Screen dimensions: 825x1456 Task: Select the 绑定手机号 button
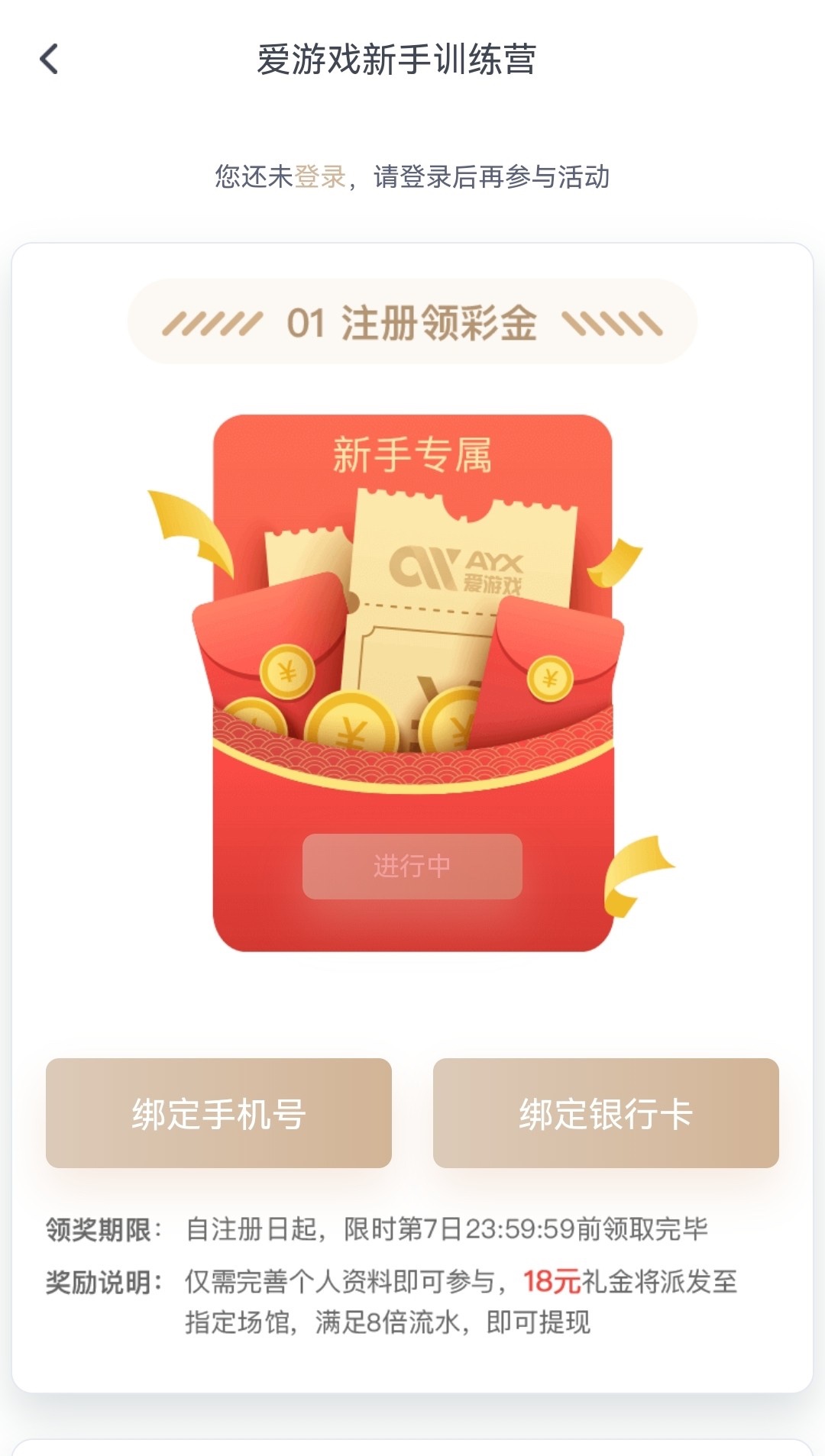click(218, 1113)
